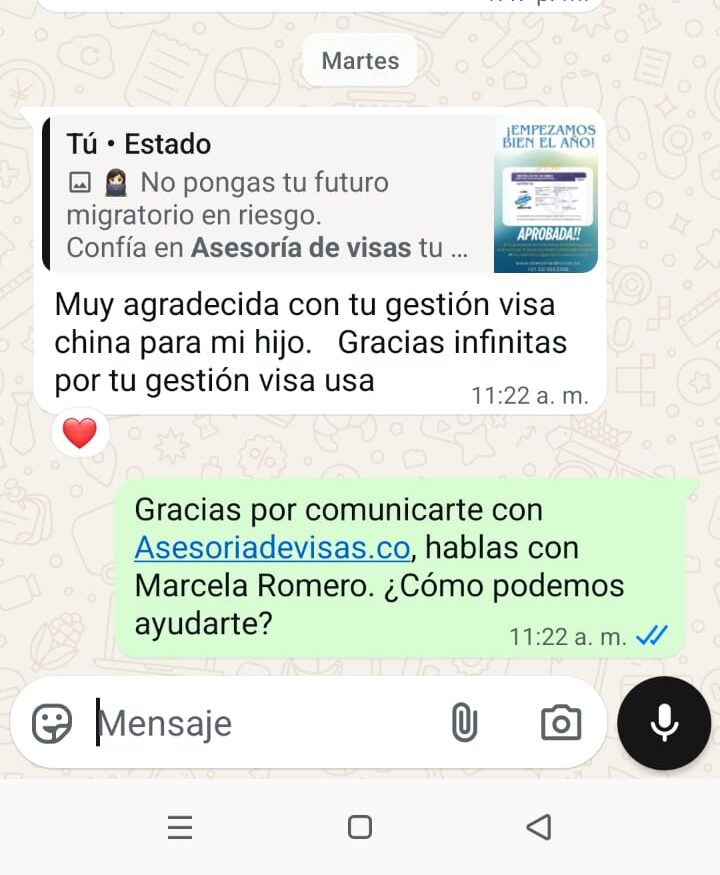The width and height of the screenshot is (720, 875).
Task: View the heart reaction on the message
Action: coord(80,433)
